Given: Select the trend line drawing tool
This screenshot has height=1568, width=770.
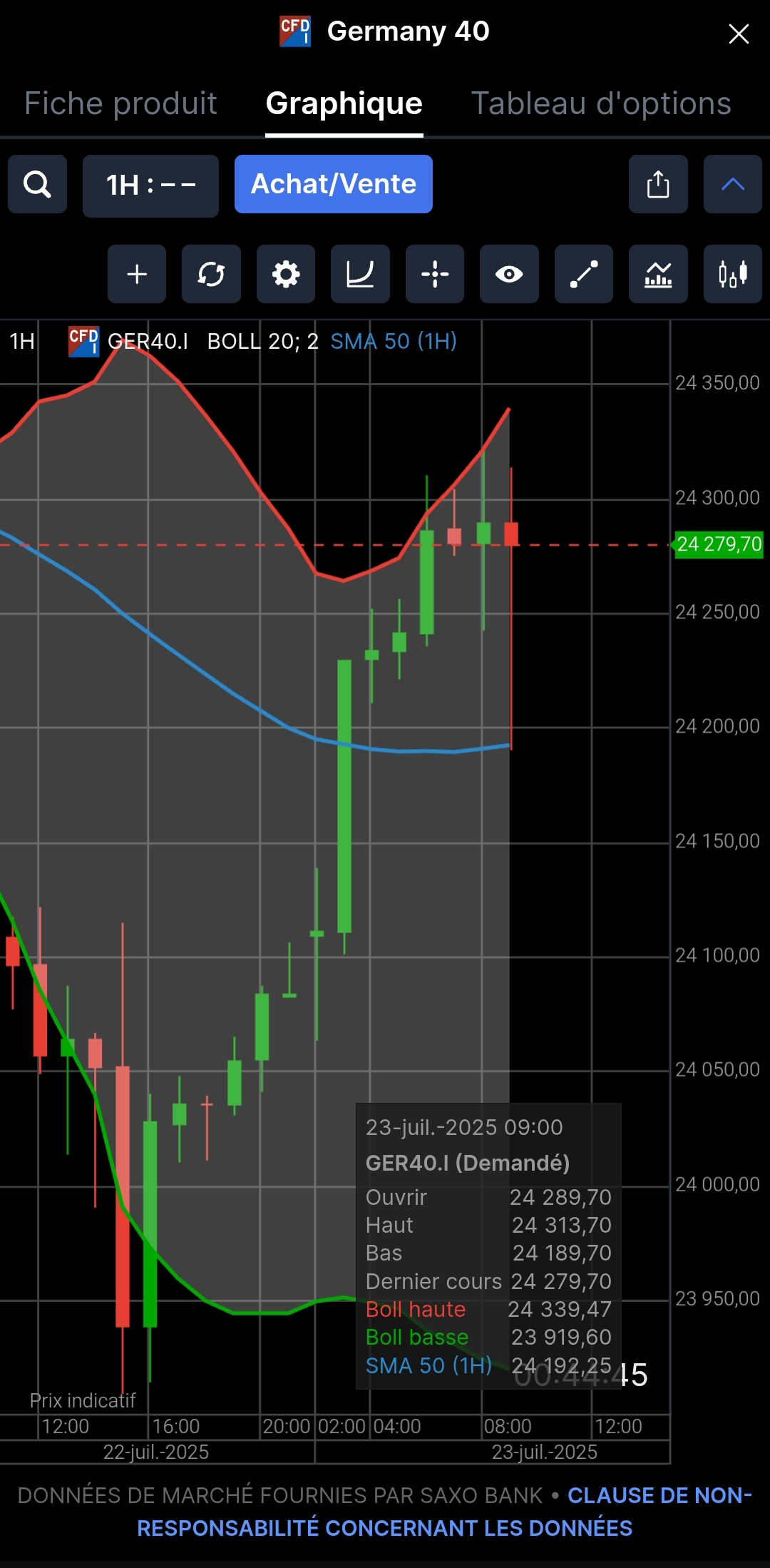Looking at the screenshot, I should point(584,274).
